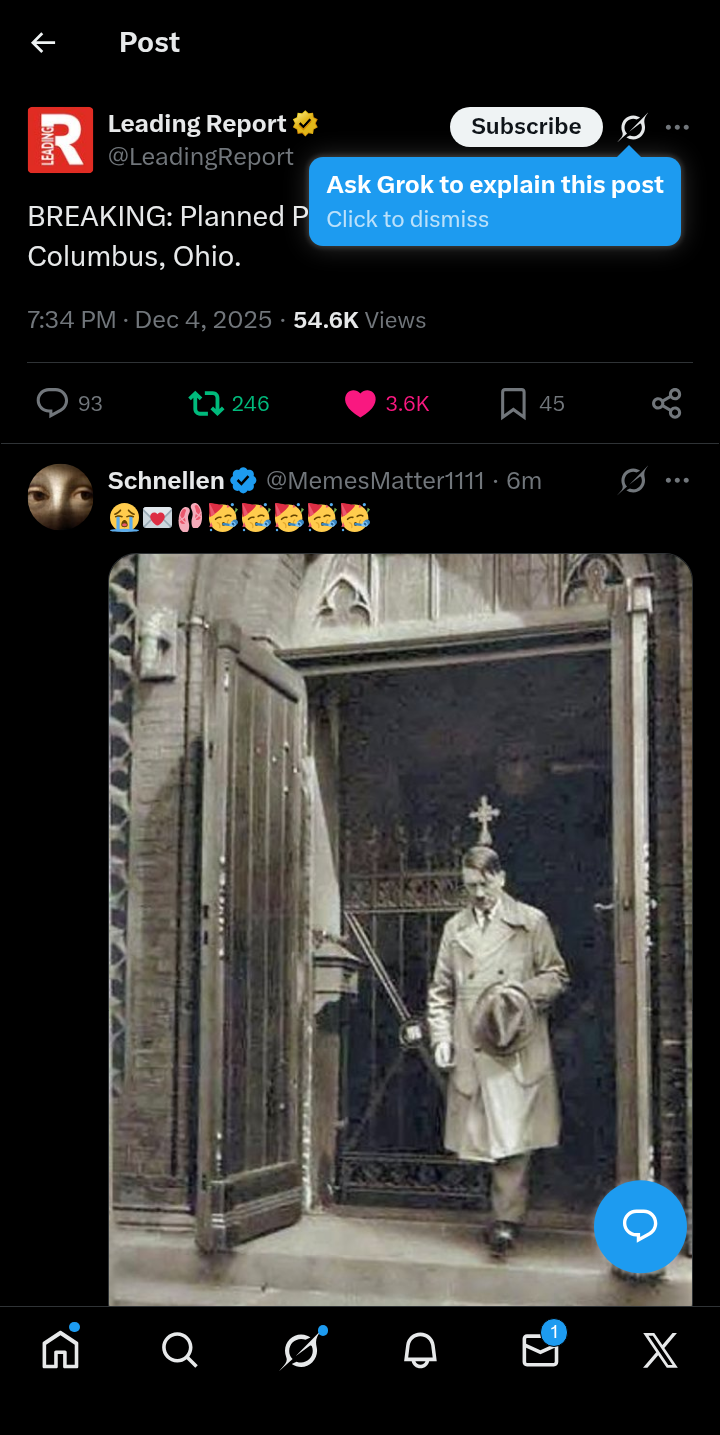Open the Grok icon on Leading Report's post
Screen dimensions: 720x1435
(x=633, y=127)
